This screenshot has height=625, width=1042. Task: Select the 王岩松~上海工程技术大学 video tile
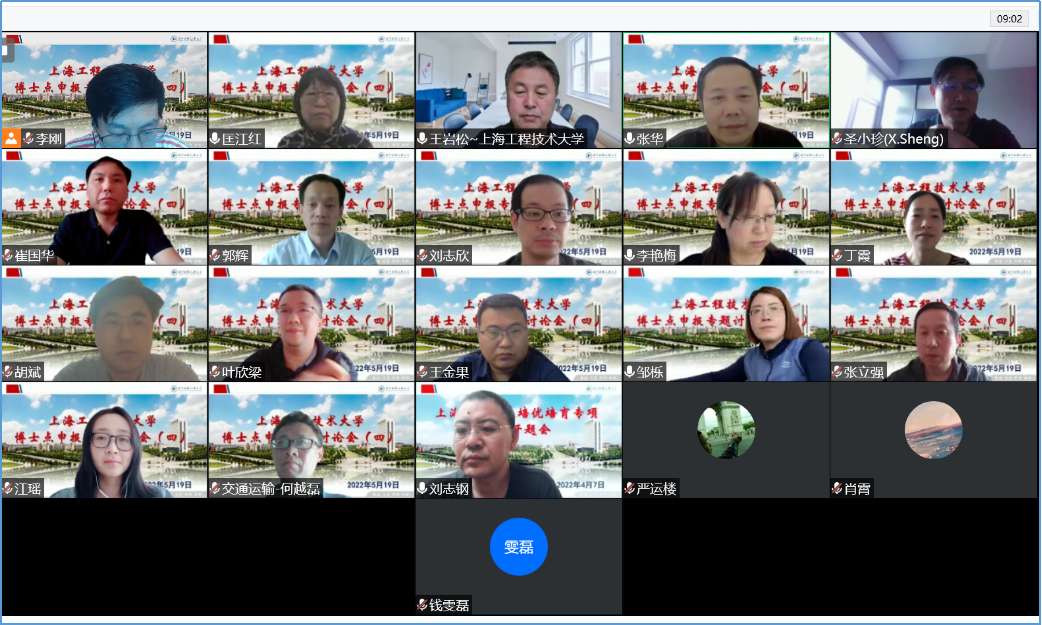518,90
